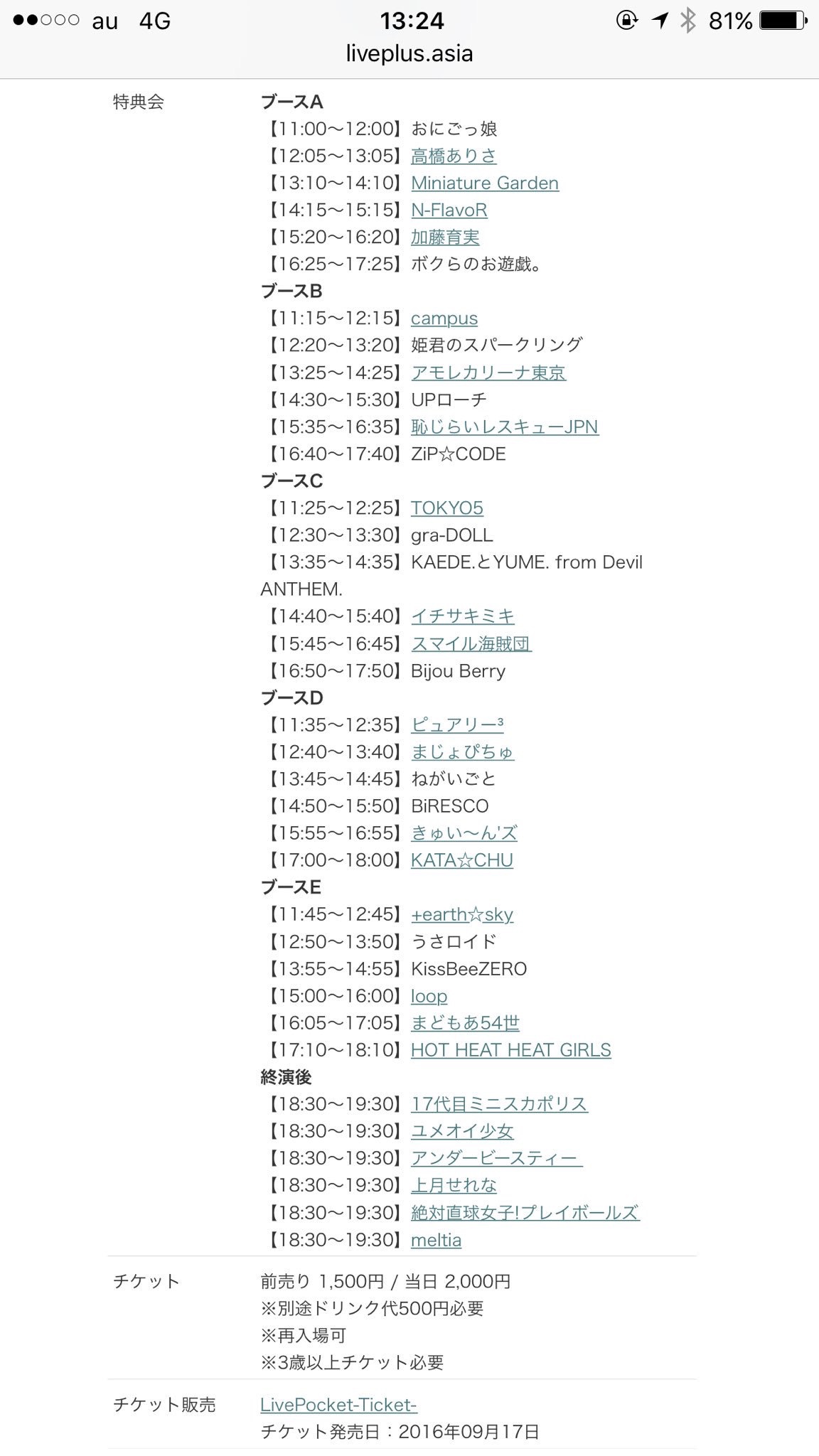Visit the meltia link
Image resolution: width=819 pixels, height=1456 pixels.
coord(437,1240)
